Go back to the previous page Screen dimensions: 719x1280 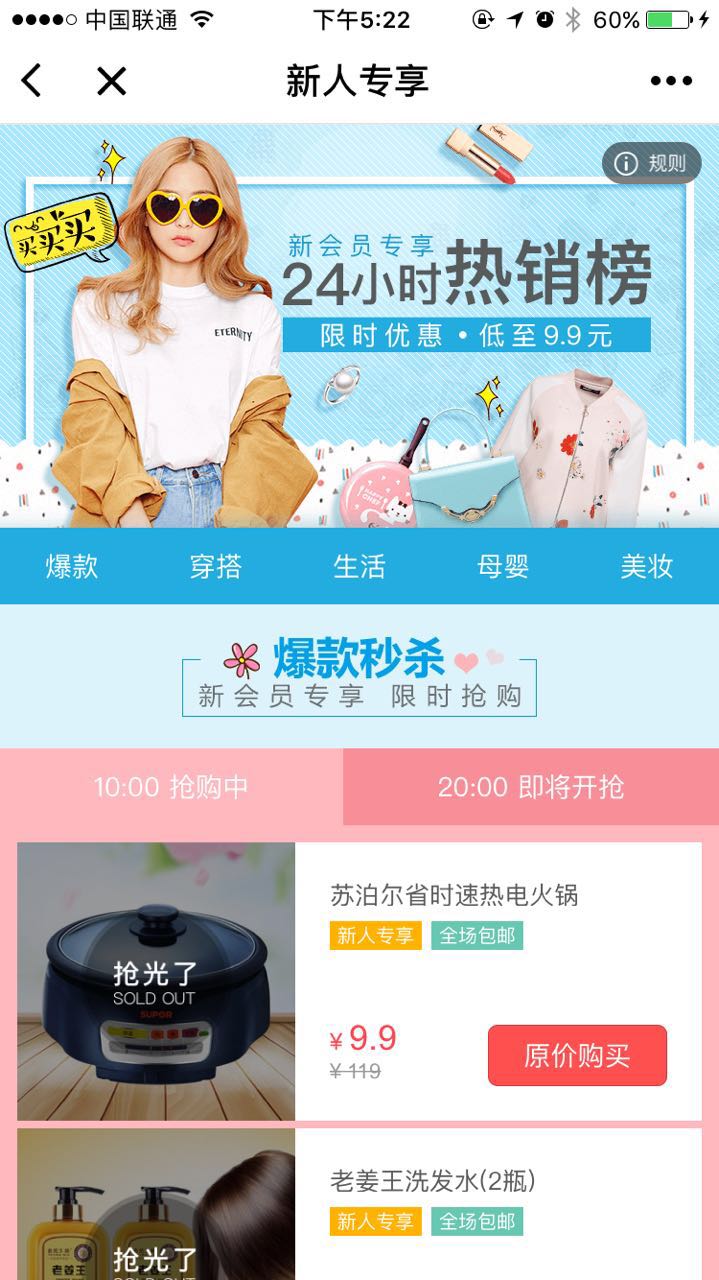(32, 81)
